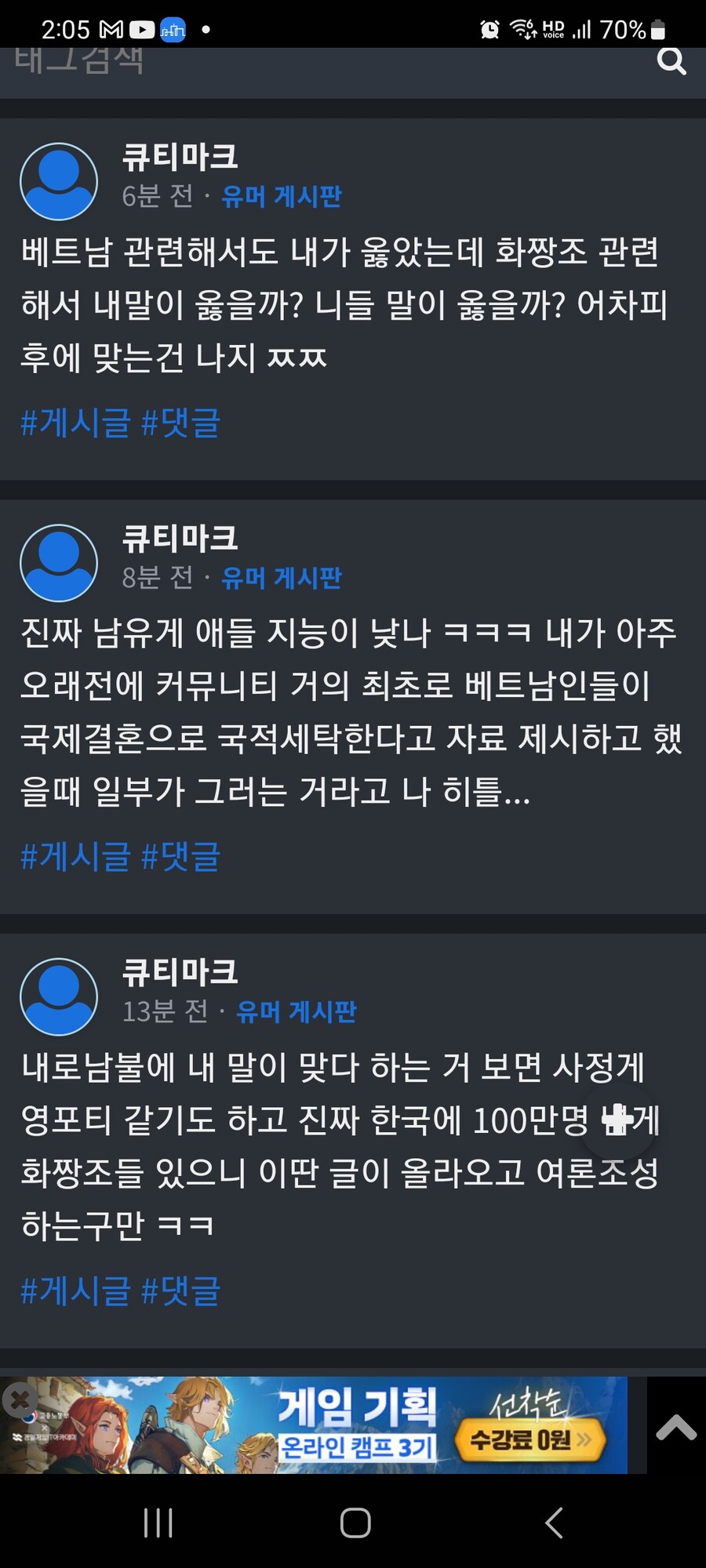Open the truncated 진짜 남유게 post
The height and width of the screenshot is (1568, 706).
345,712
